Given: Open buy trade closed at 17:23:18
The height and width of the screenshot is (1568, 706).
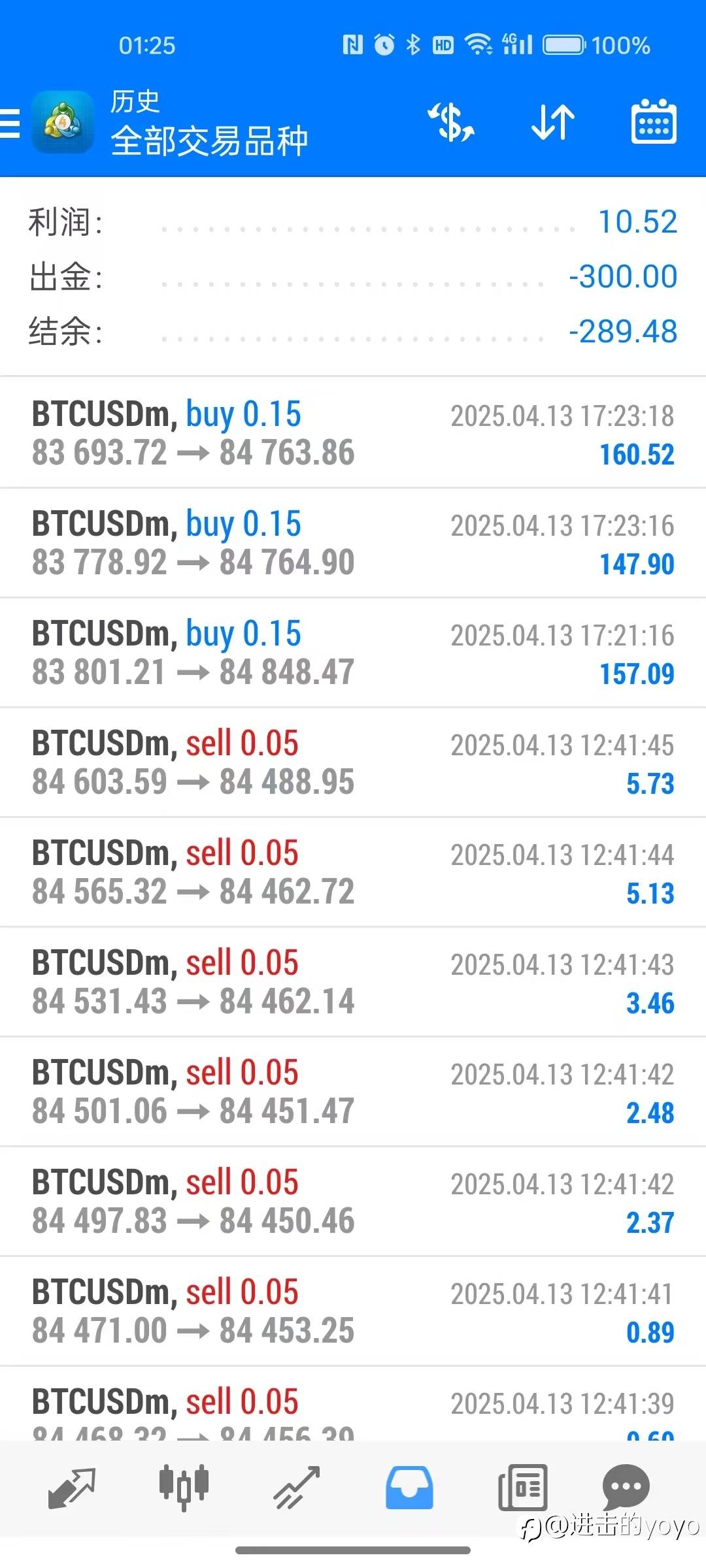Looking at the screenshot, I should 353,433.
